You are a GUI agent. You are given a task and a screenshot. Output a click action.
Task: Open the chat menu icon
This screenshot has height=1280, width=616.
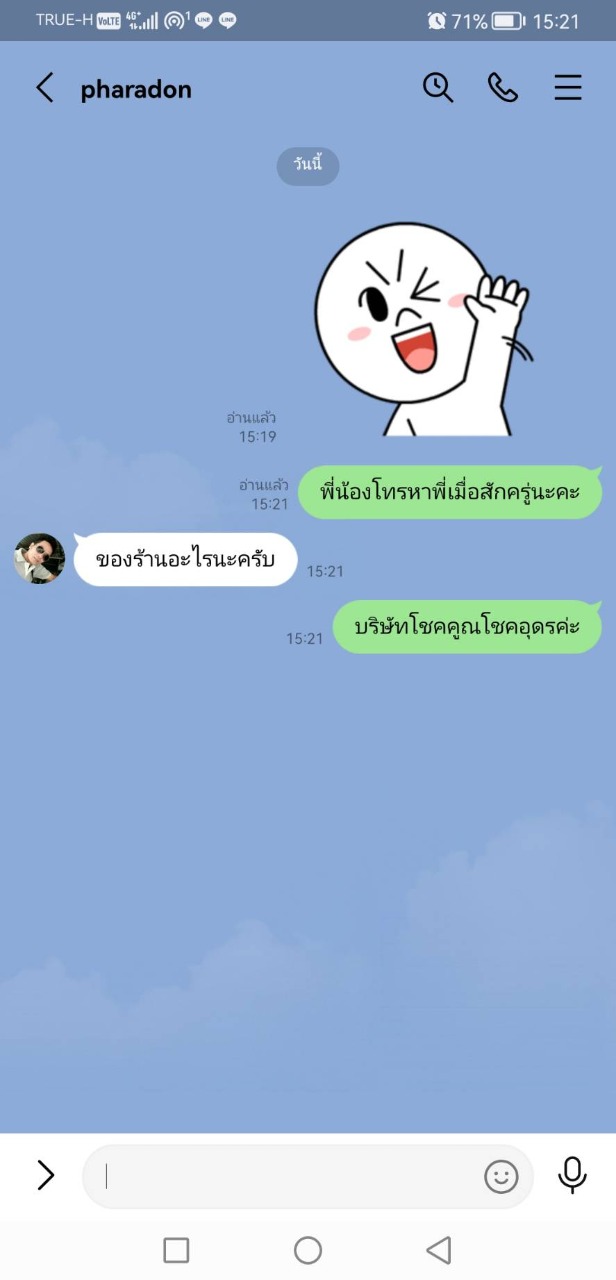(x=567, y=88)
